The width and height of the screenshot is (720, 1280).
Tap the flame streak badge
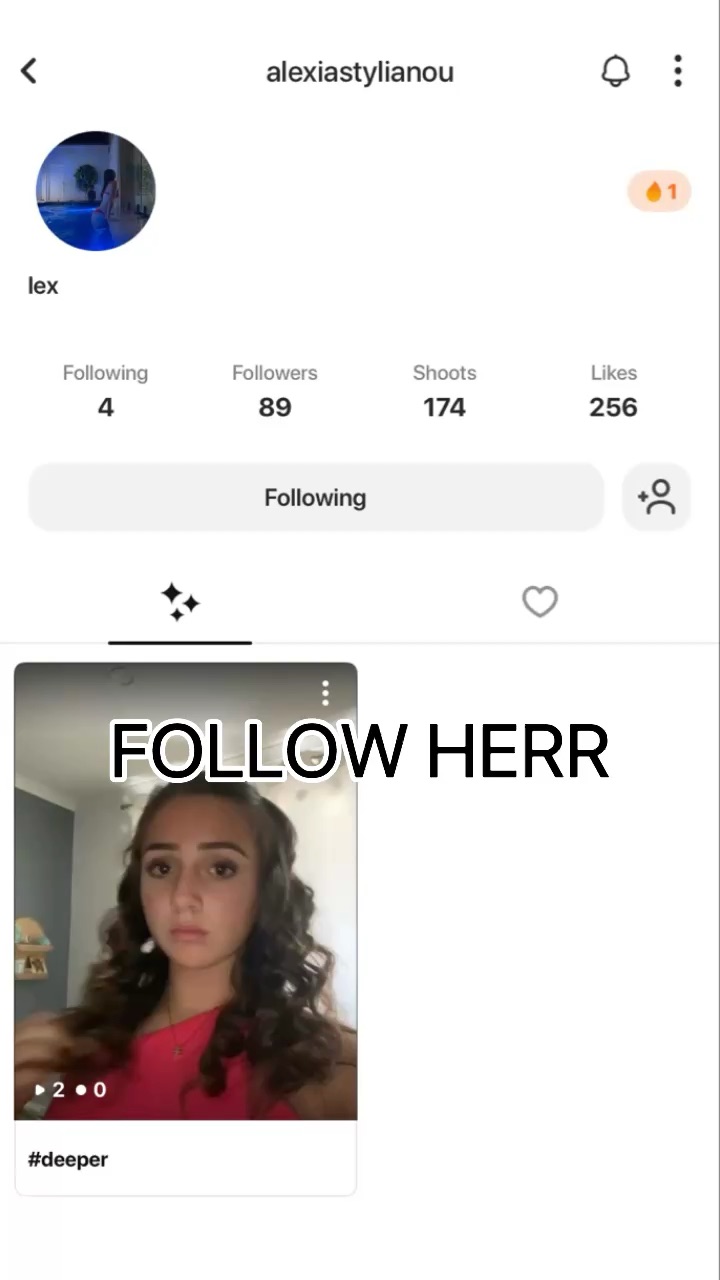tap(659, 191)
